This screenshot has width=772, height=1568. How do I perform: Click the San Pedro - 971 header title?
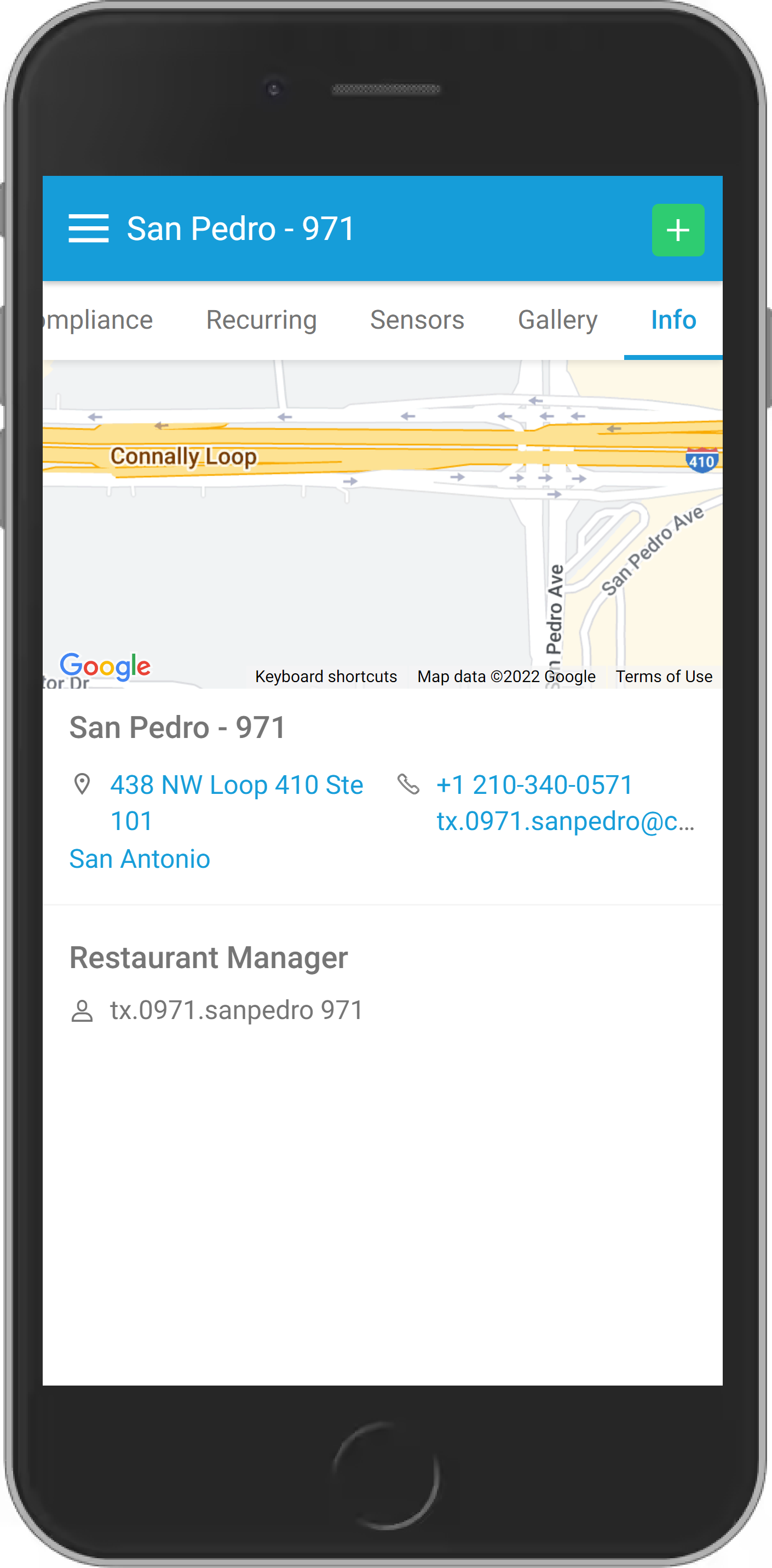click(x=240, y=228)
